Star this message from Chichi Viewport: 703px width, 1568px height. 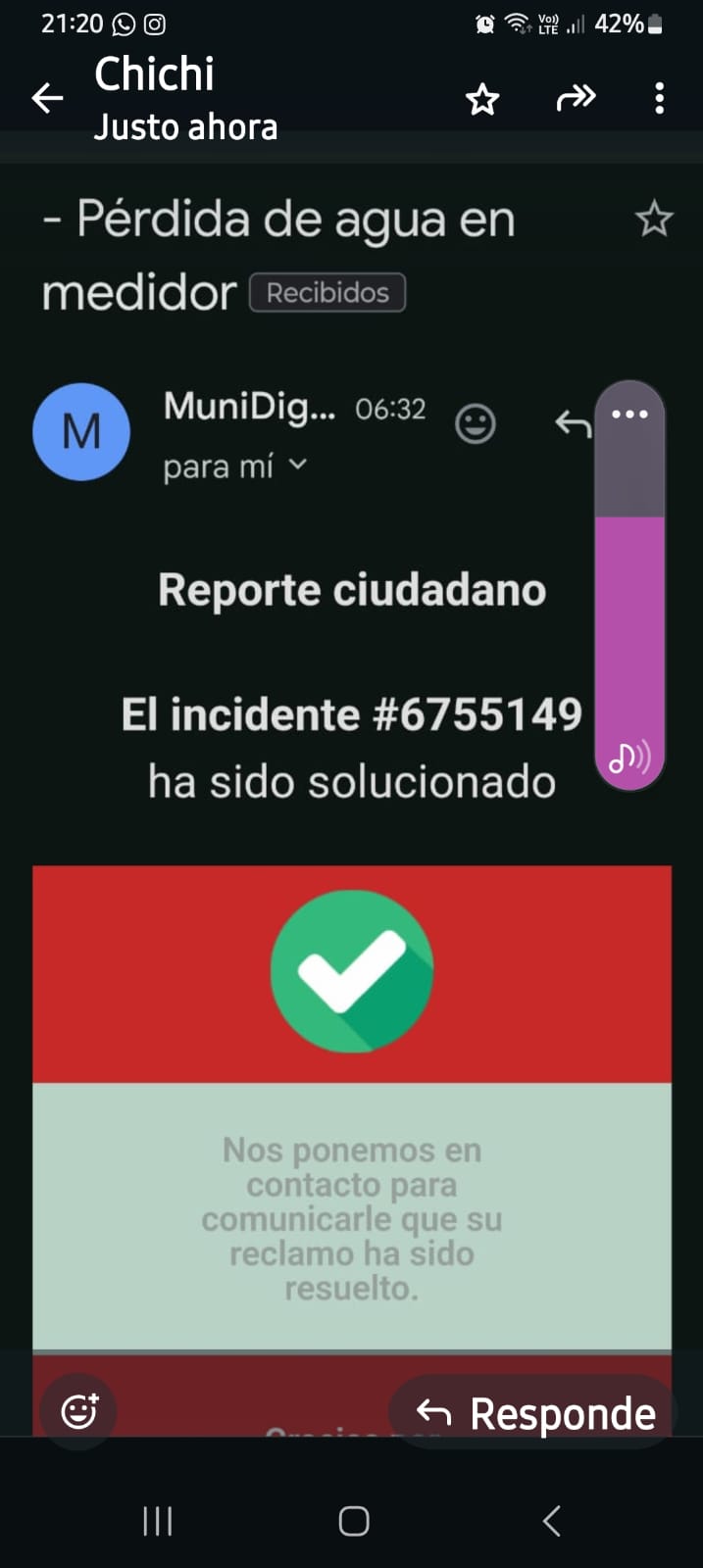click(x=482, y=99)
